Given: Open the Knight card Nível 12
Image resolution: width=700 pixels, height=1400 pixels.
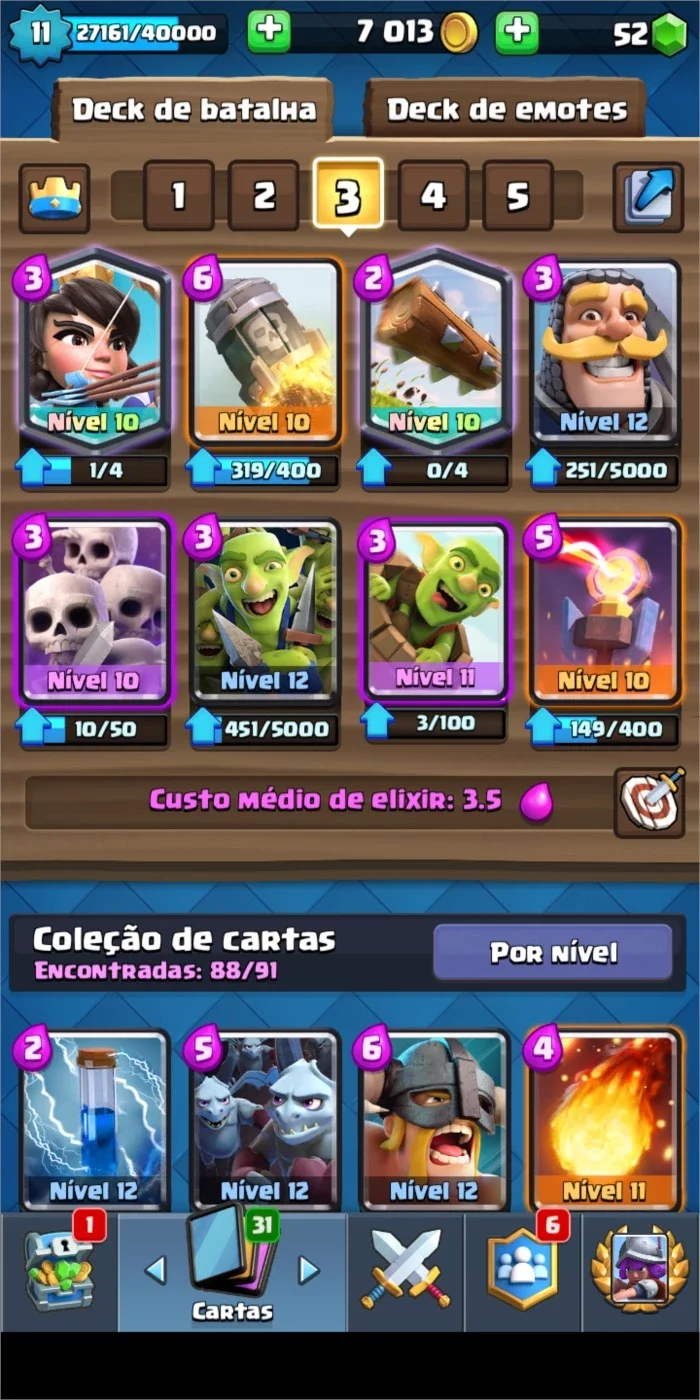Looking at the screenshot, I should [x=605, y=351].
